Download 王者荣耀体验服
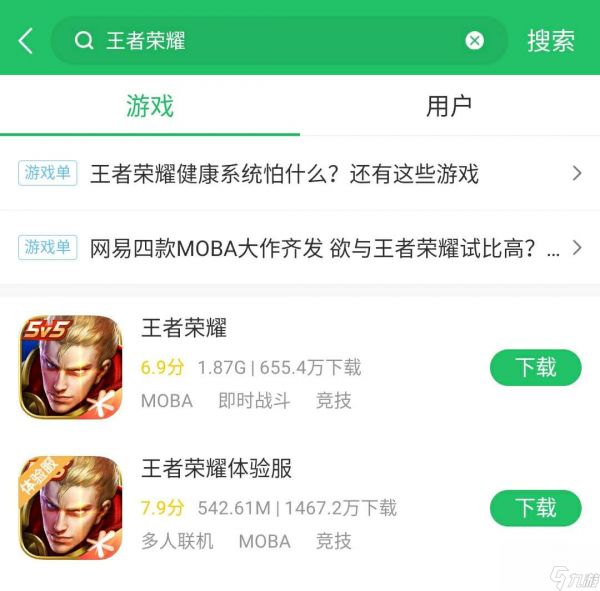This screenshot has height=591, width=600. point(535,508)
